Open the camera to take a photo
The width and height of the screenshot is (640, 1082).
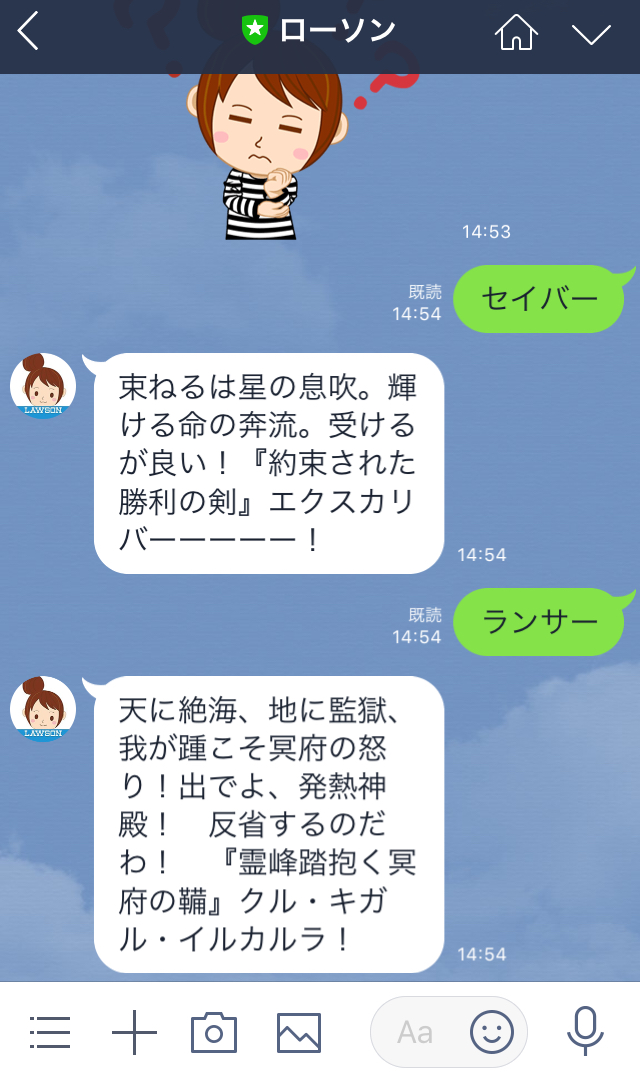click(213, 1032)
